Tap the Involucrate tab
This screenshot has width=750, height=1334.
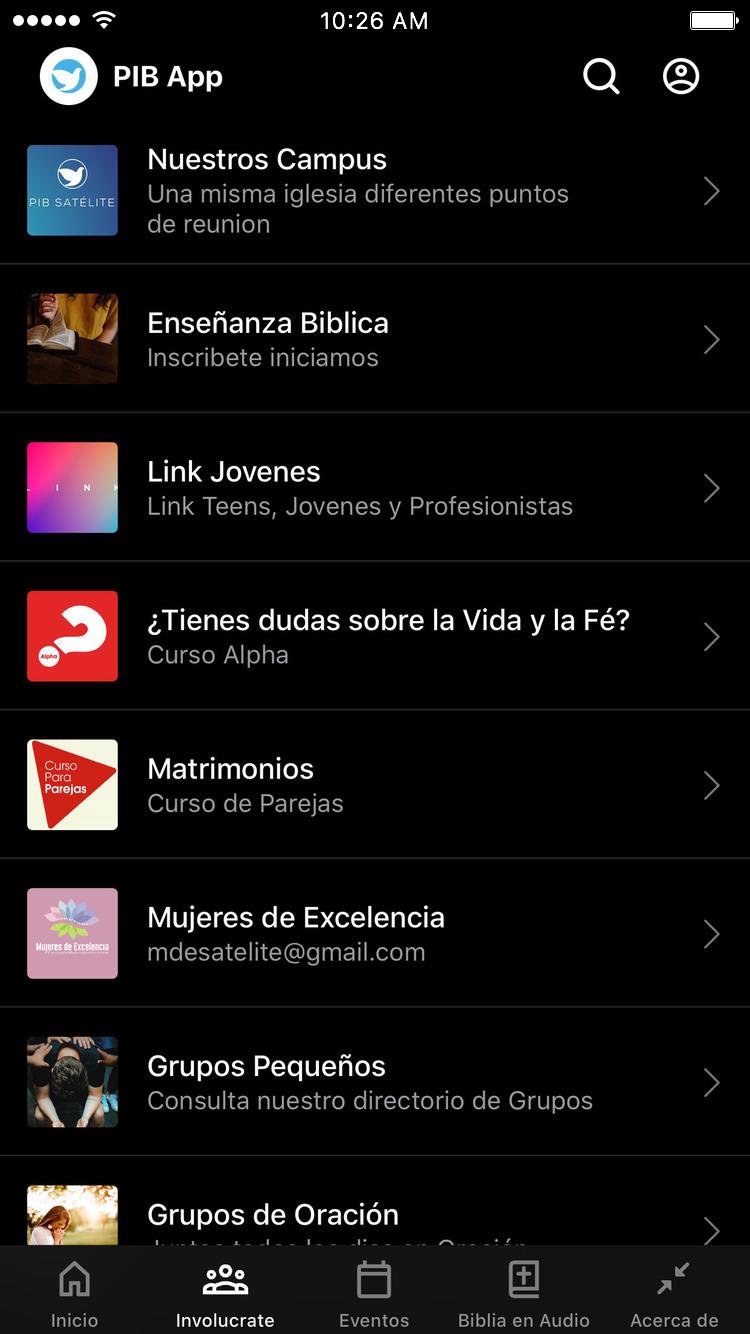point(225,1293)
